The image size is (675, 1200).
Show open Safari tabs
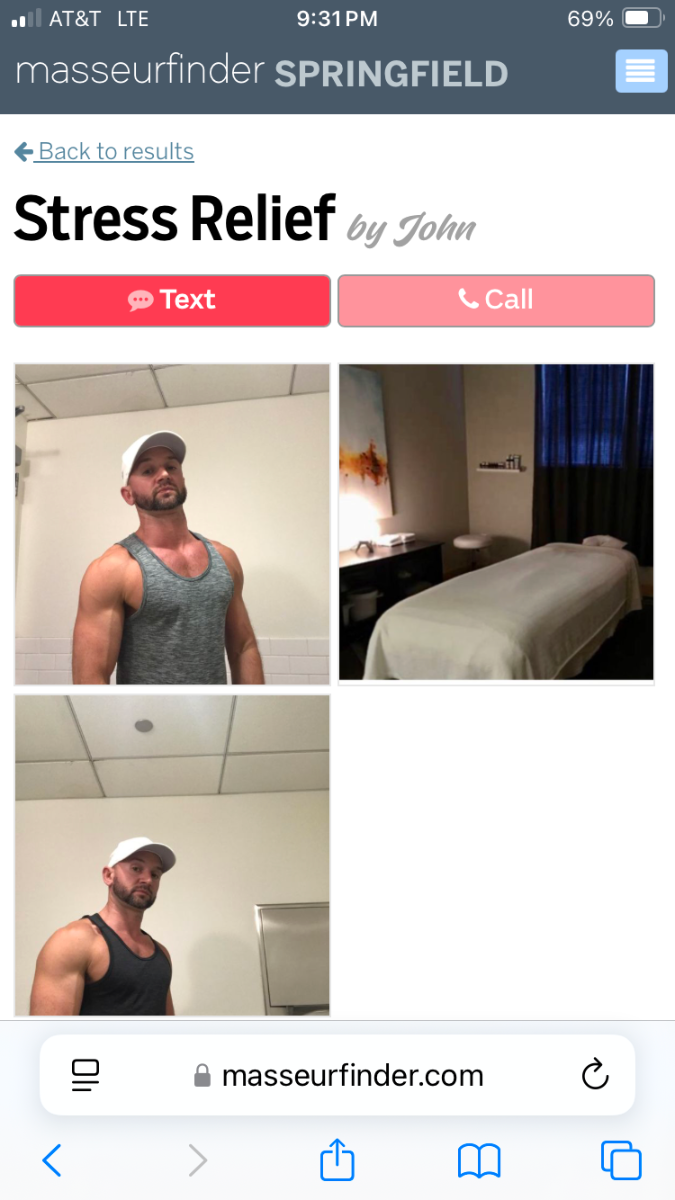(621, 1160)
